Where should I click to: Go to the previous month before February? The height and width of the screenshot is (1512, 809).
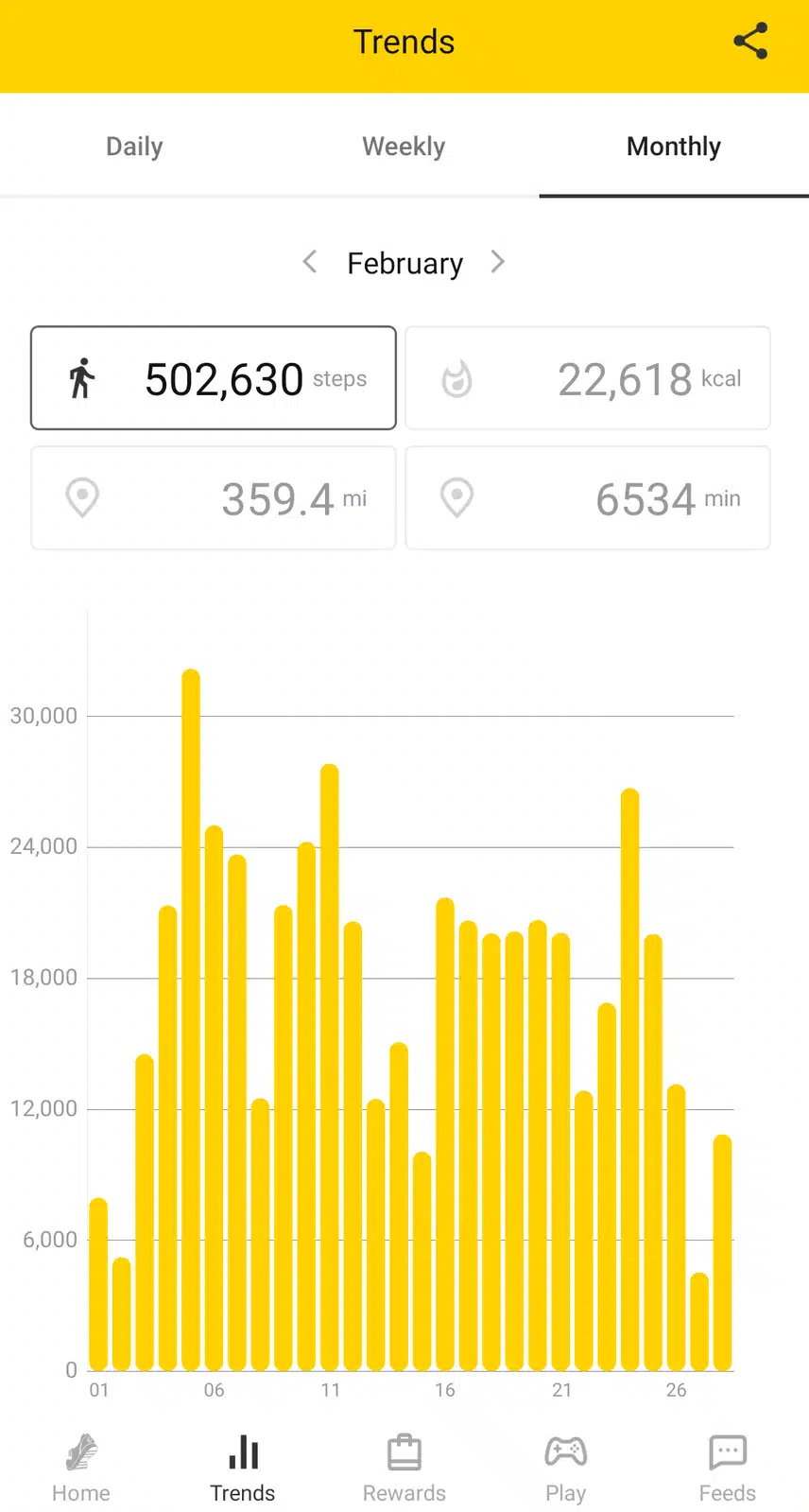click(310, 262)
